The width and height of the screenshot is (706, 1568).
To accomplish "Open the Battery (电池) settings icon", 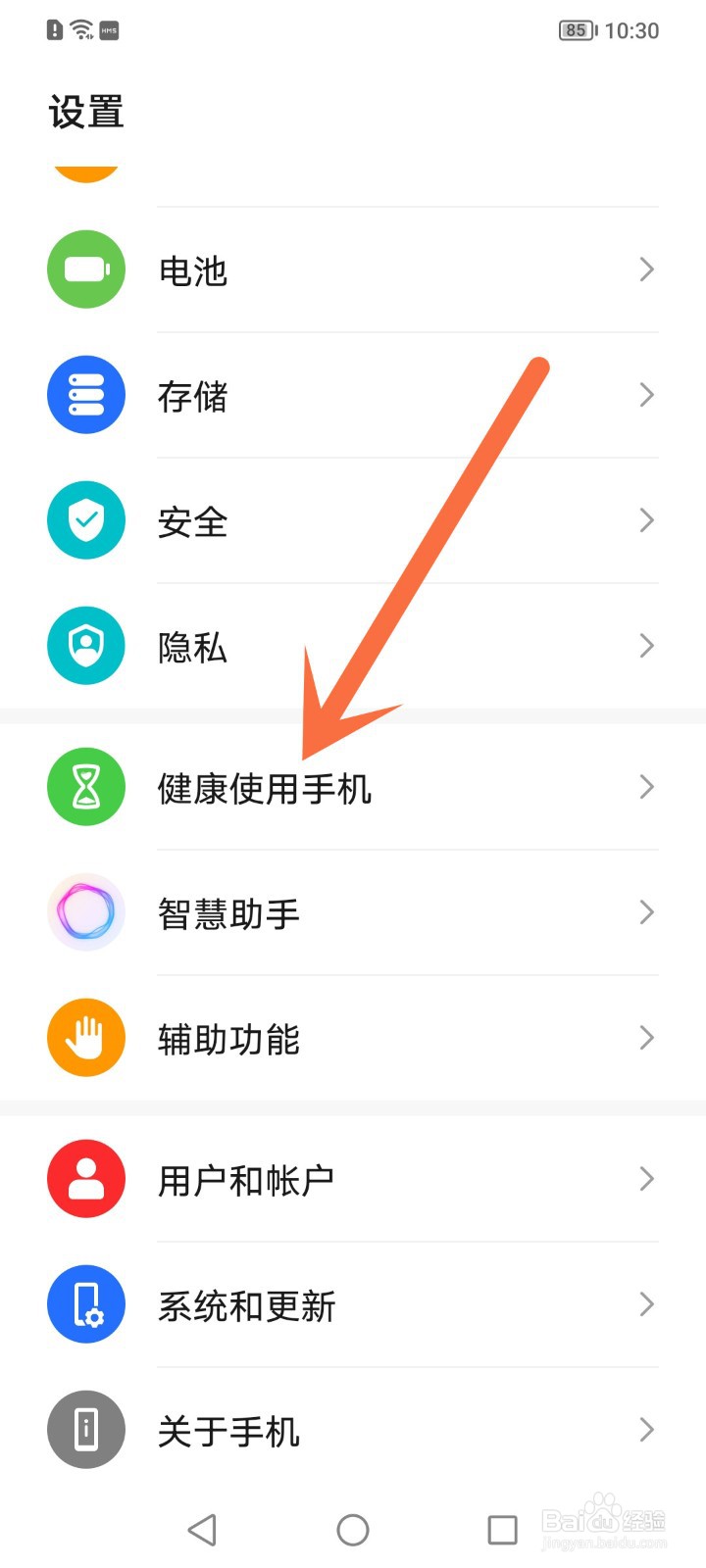I will point(85,269).
